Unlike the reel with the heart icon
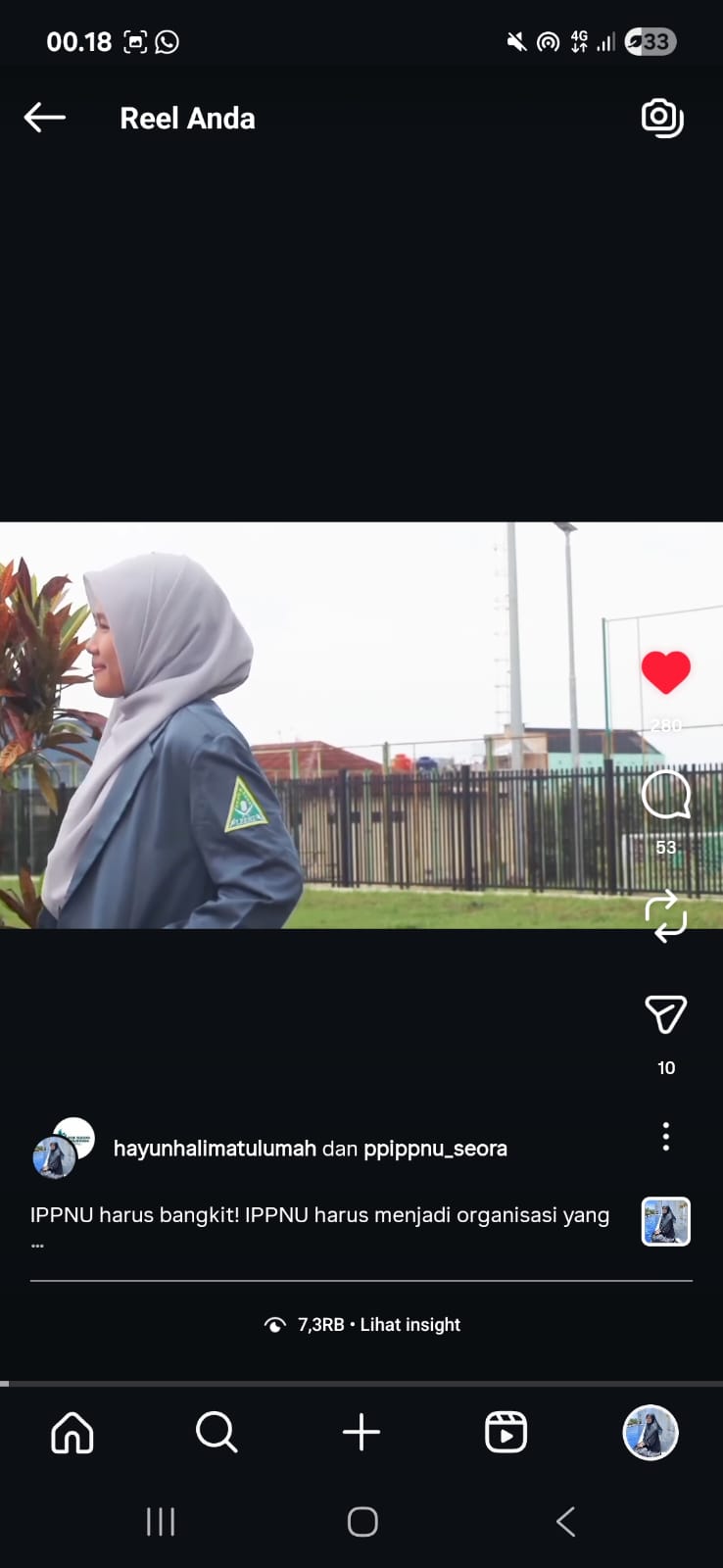 pyautogui.click(x=666, y=672)
